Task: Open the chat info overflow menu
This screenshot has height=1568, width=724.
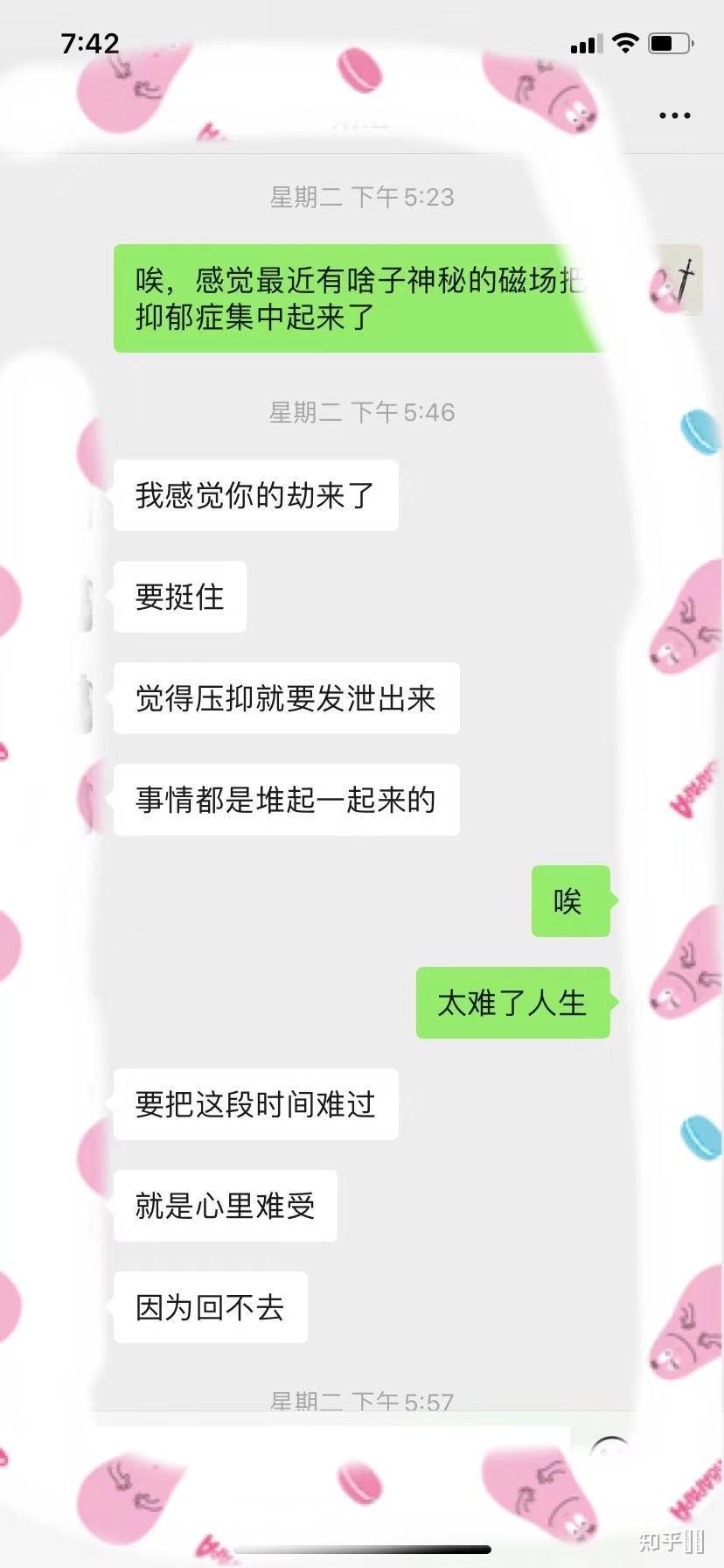Action: (674, 115)
